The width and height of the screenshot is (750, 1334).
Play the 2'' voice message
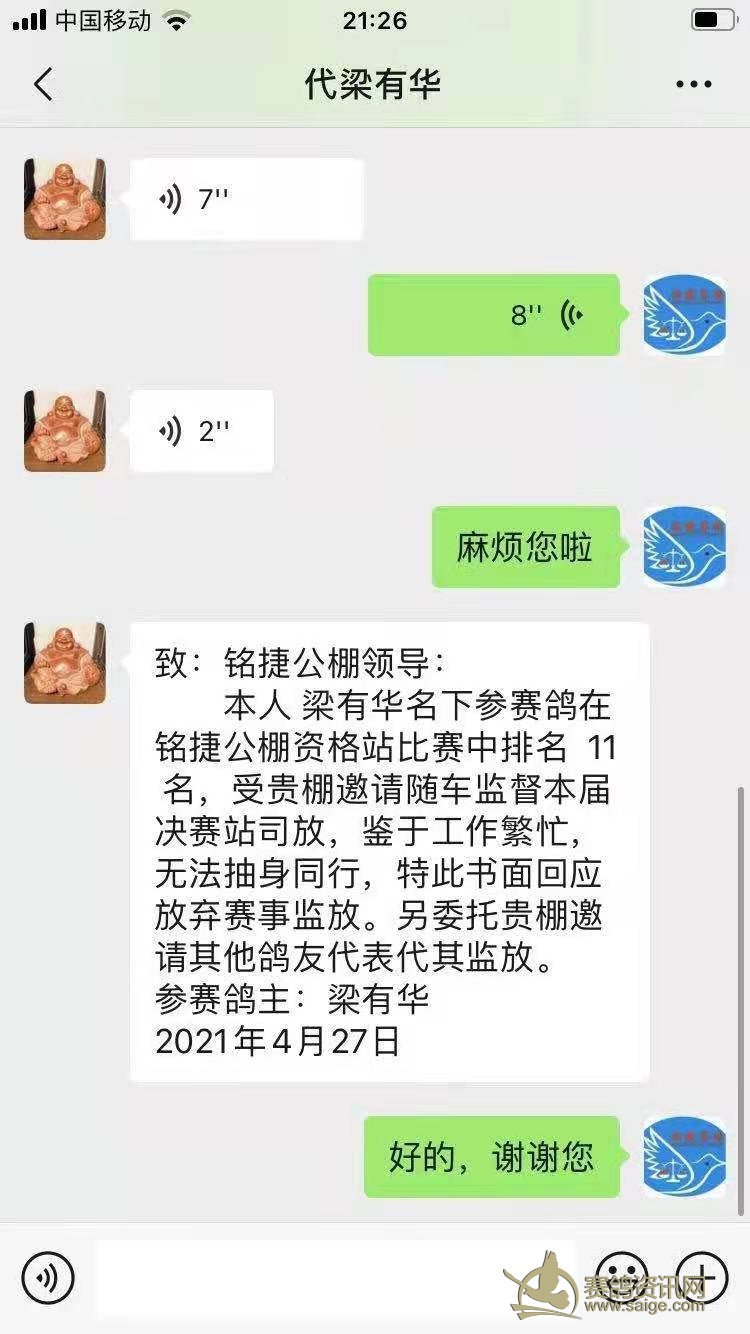[x=201, y=431]
